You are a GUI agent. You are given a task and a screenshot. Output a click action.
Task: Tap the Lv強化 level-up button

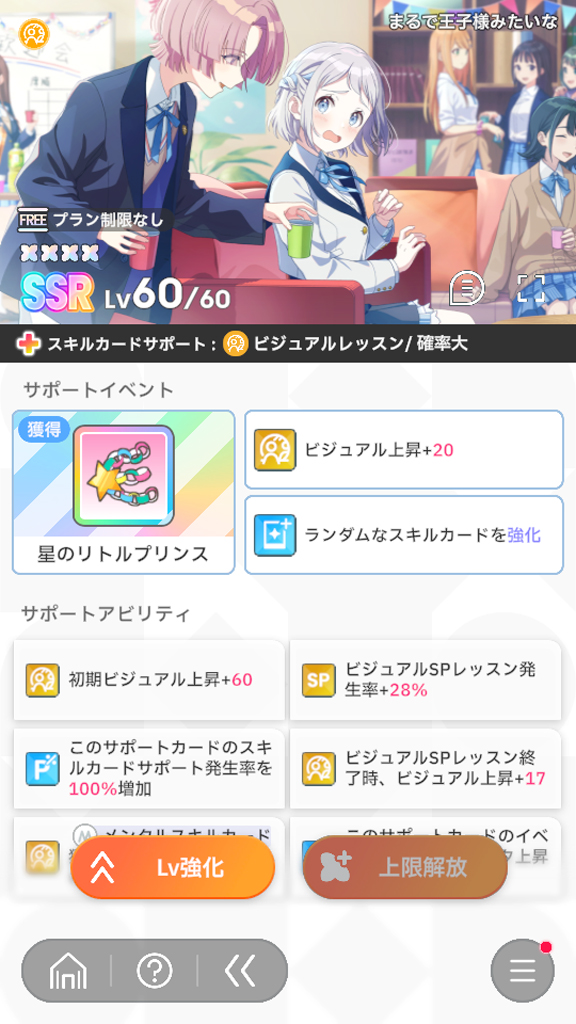(172, 867)
